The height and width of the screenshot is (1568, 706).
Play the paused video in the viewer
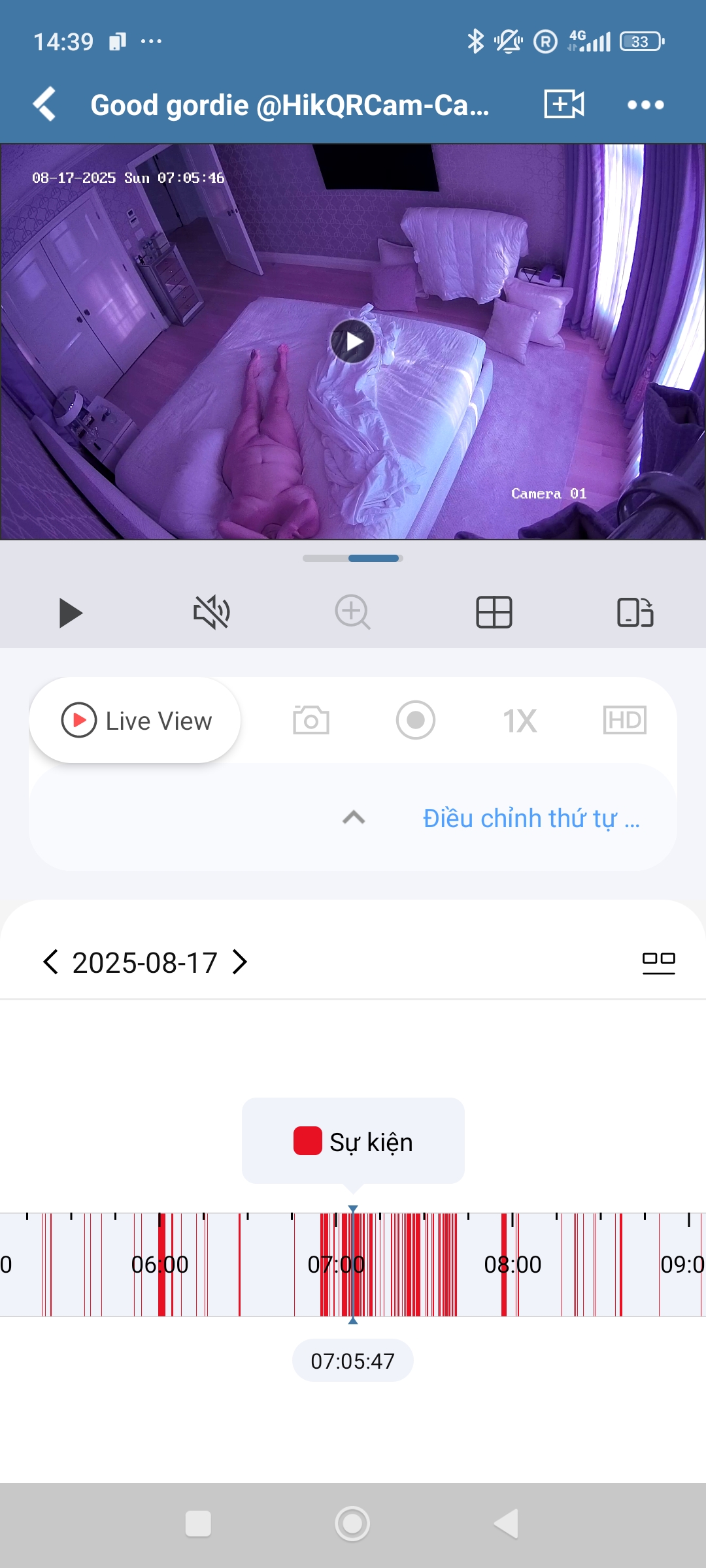point(353,342)
